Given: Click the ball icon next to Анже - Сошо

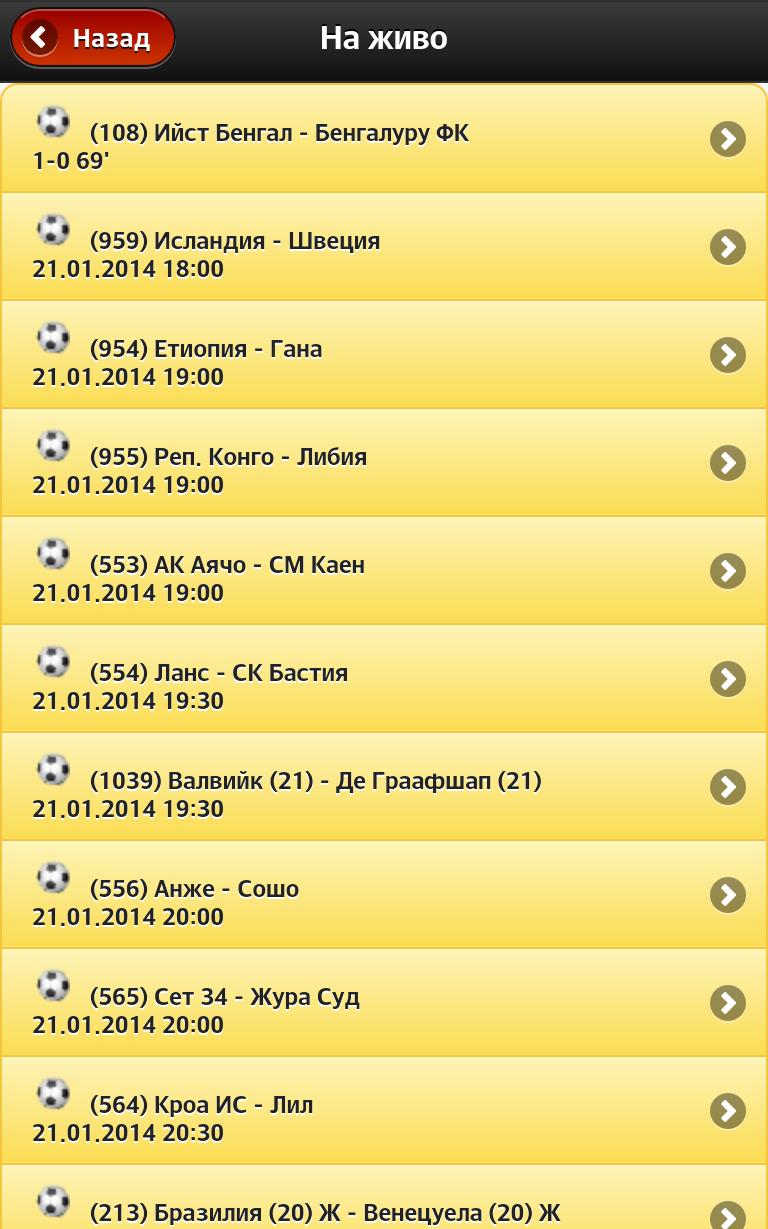Looking at the screenshot, I should 52,879.
